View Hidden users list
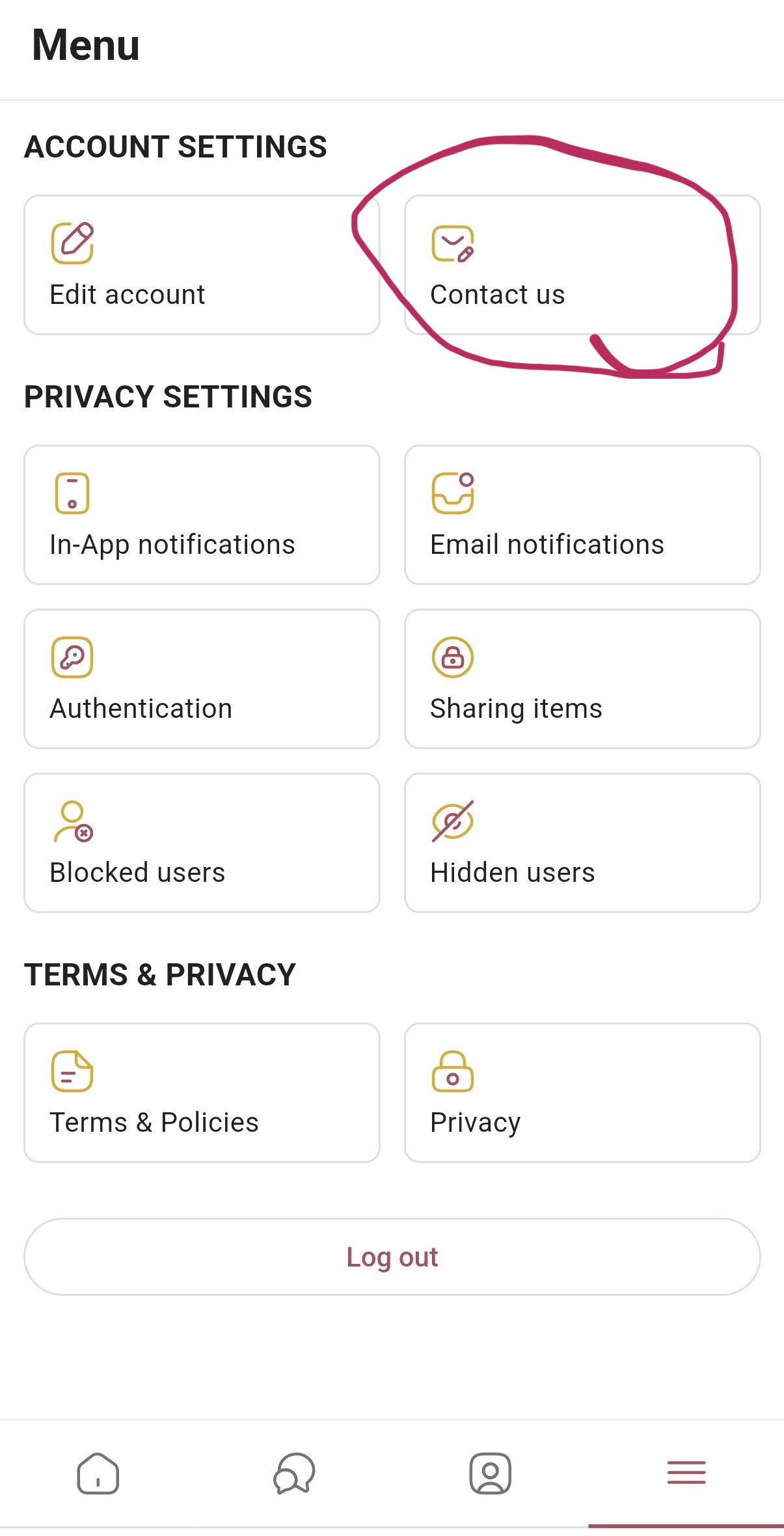The image size is (784, 1536). 582,843
